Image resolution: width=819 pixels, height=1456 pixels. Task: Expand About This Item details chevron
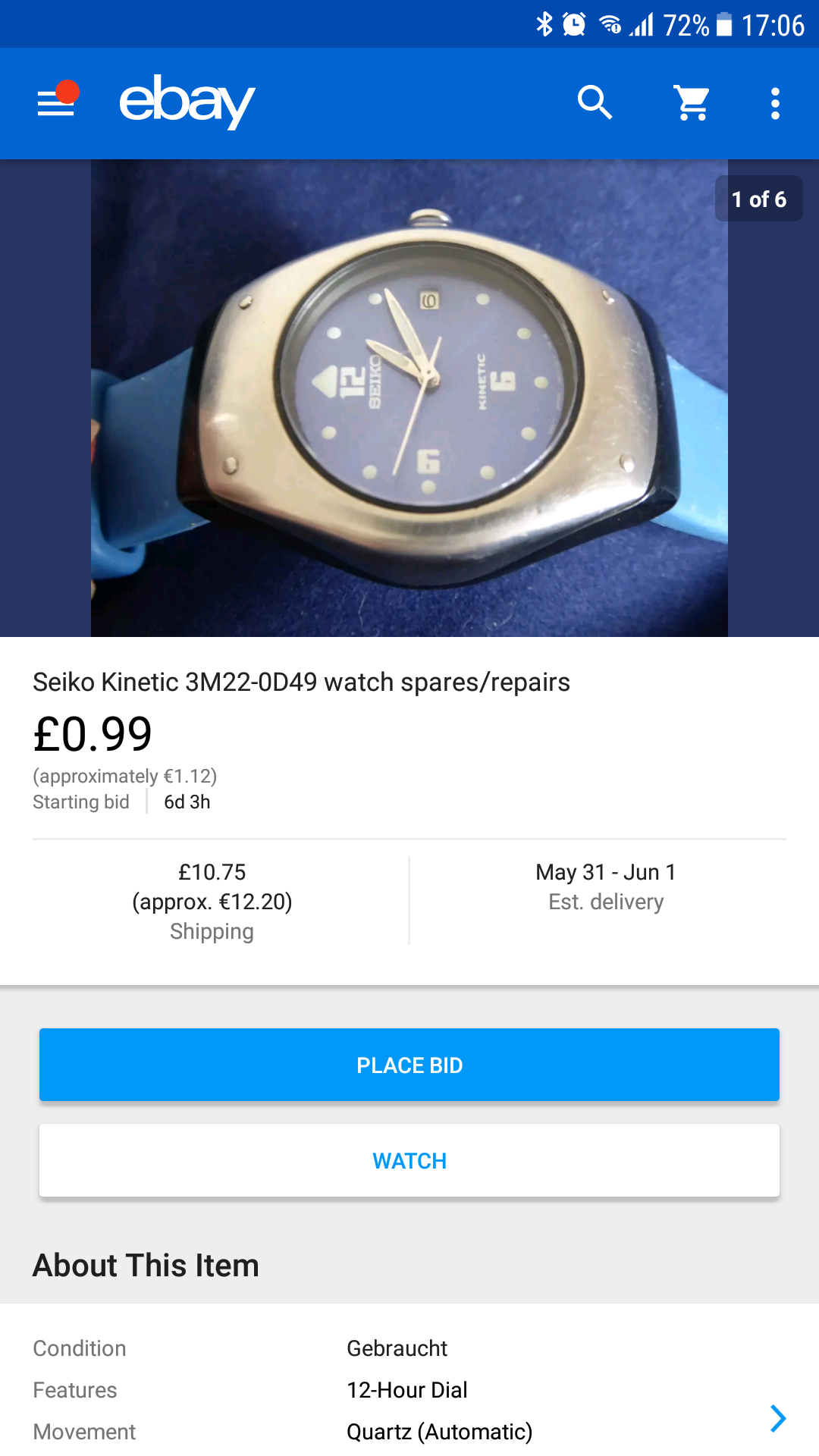click(778, 1418)
